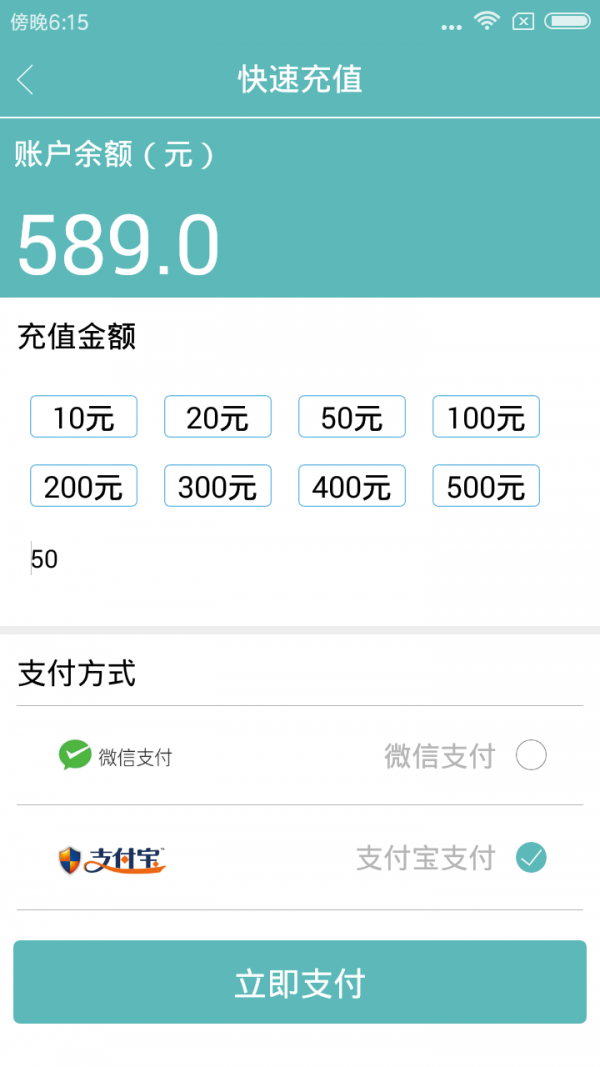This screenshot has width=600, height=1067.
Task: Go back from the 快速充值 page
Action: click(26, 80)
